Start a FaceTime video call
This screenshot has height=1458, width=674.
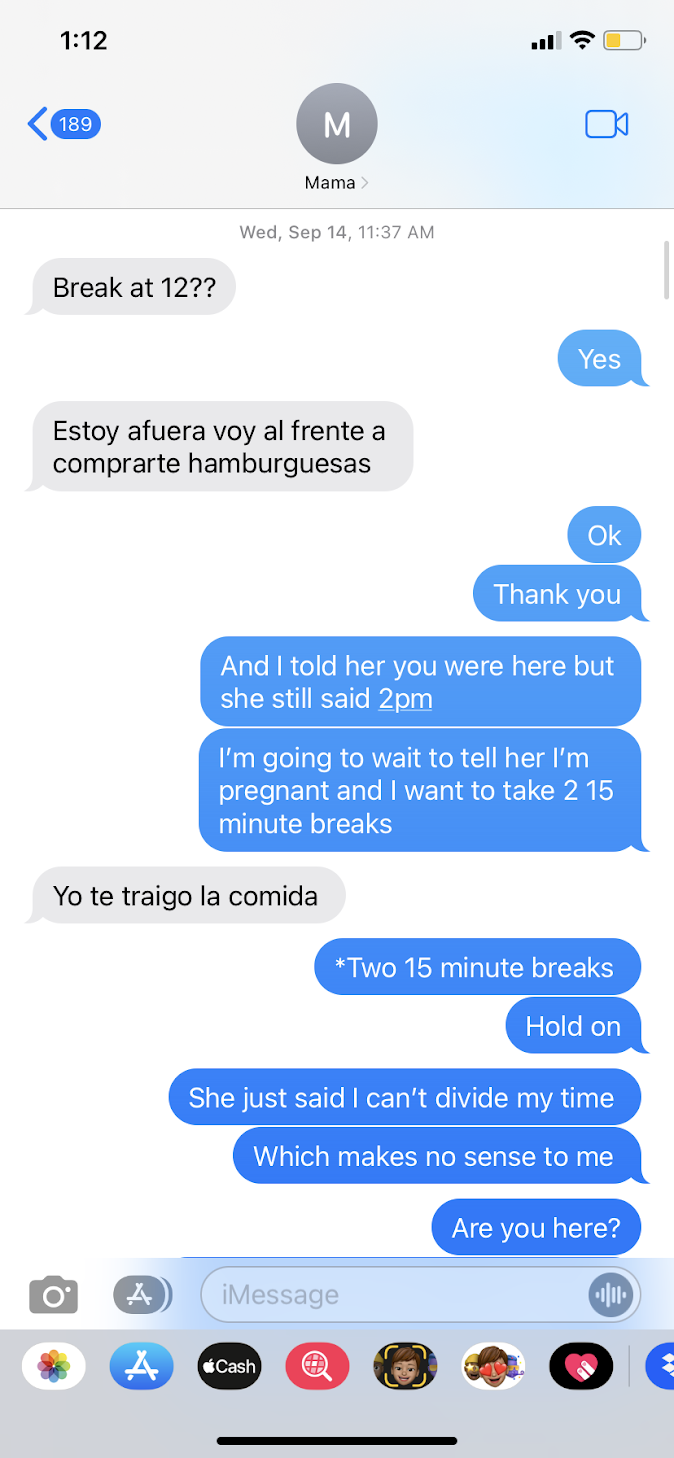pyautogui.click(x=607, y=124)
